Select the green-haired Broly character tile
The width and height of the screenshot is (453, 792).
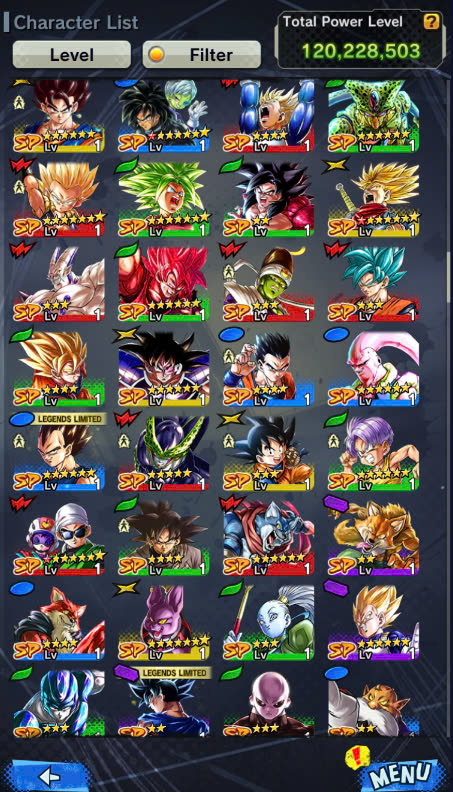[164, 199]
